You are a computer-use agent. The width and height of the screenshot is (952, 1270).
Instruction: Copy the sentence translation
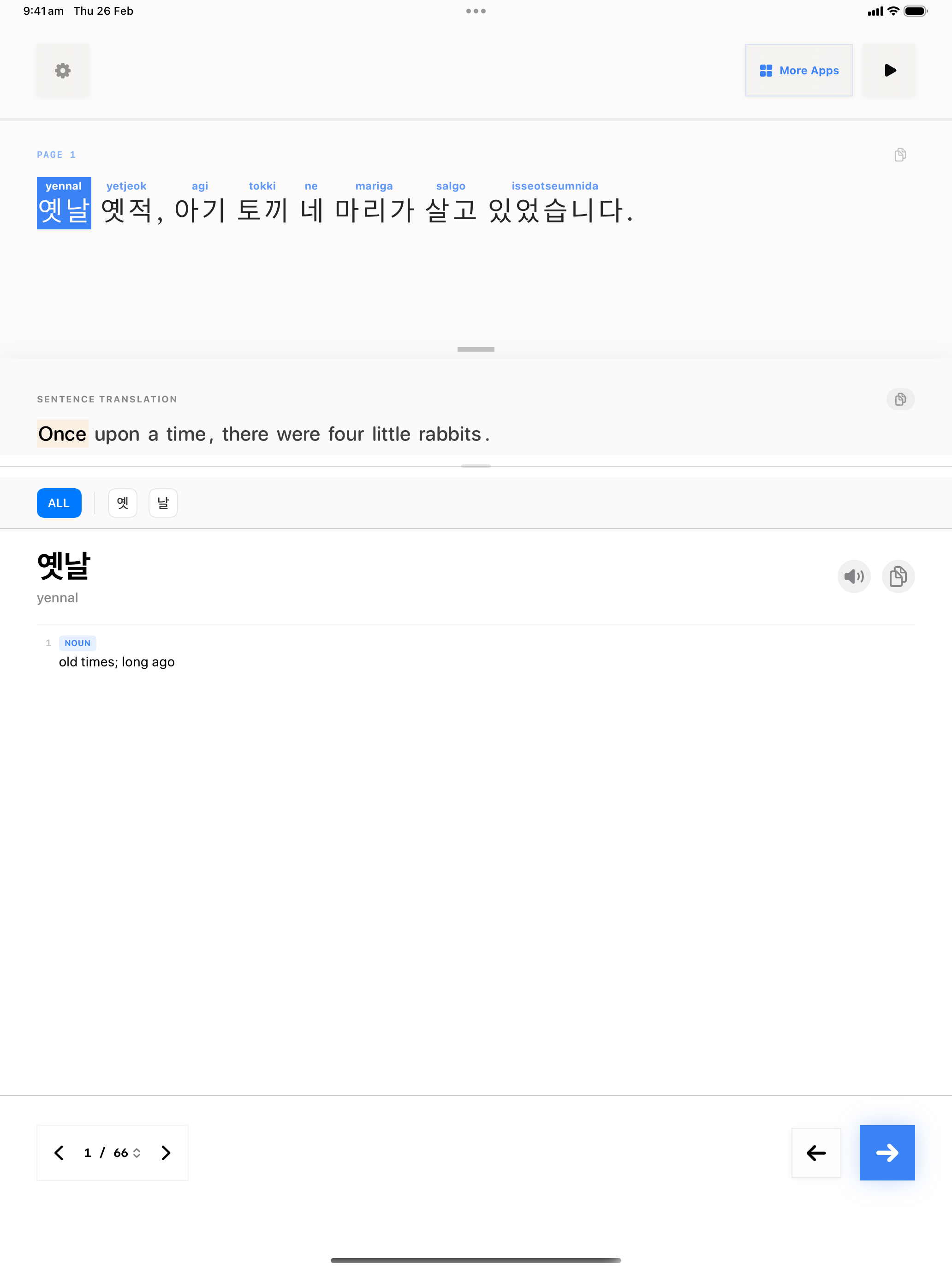point(900,399)
